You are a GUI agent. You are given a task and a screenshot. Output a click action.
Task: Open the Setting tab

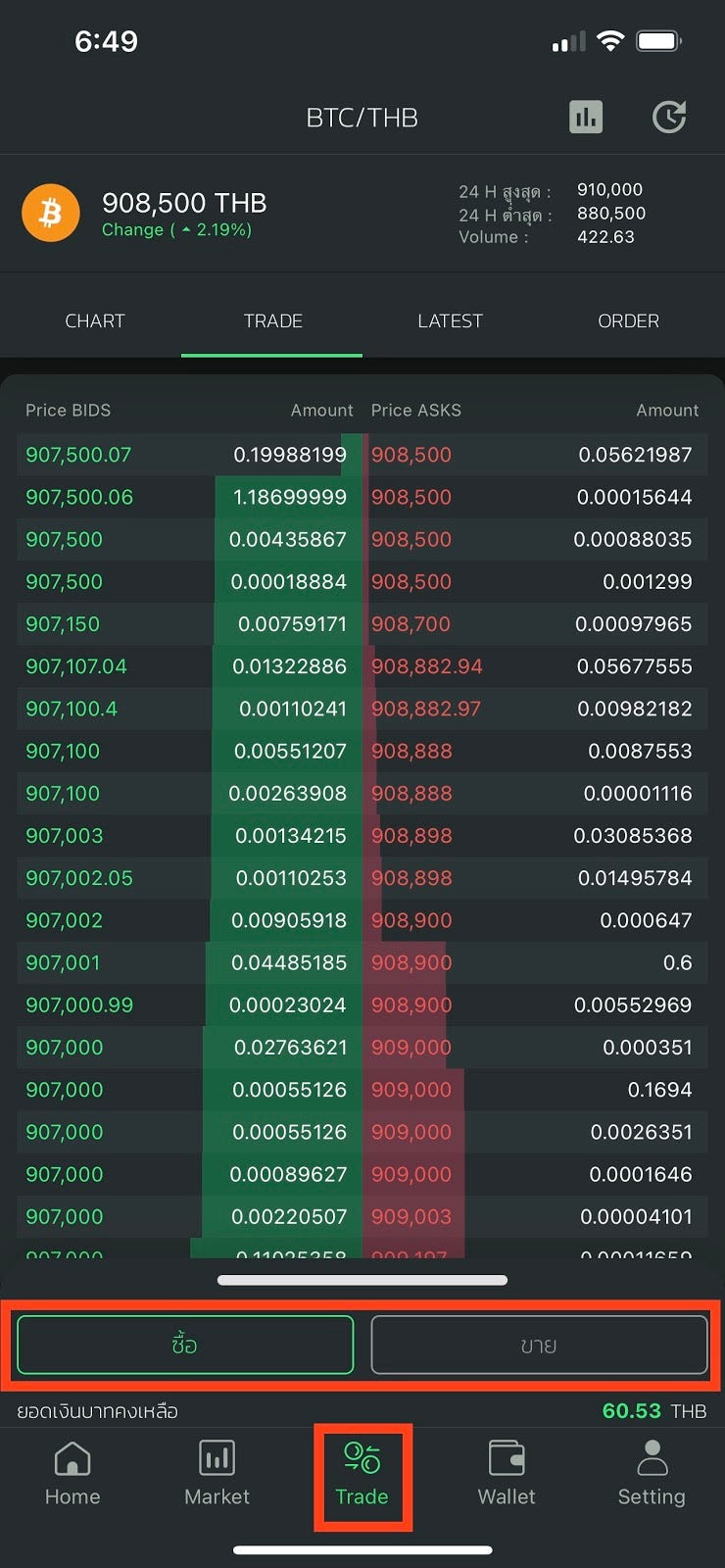coord(652,1473)
